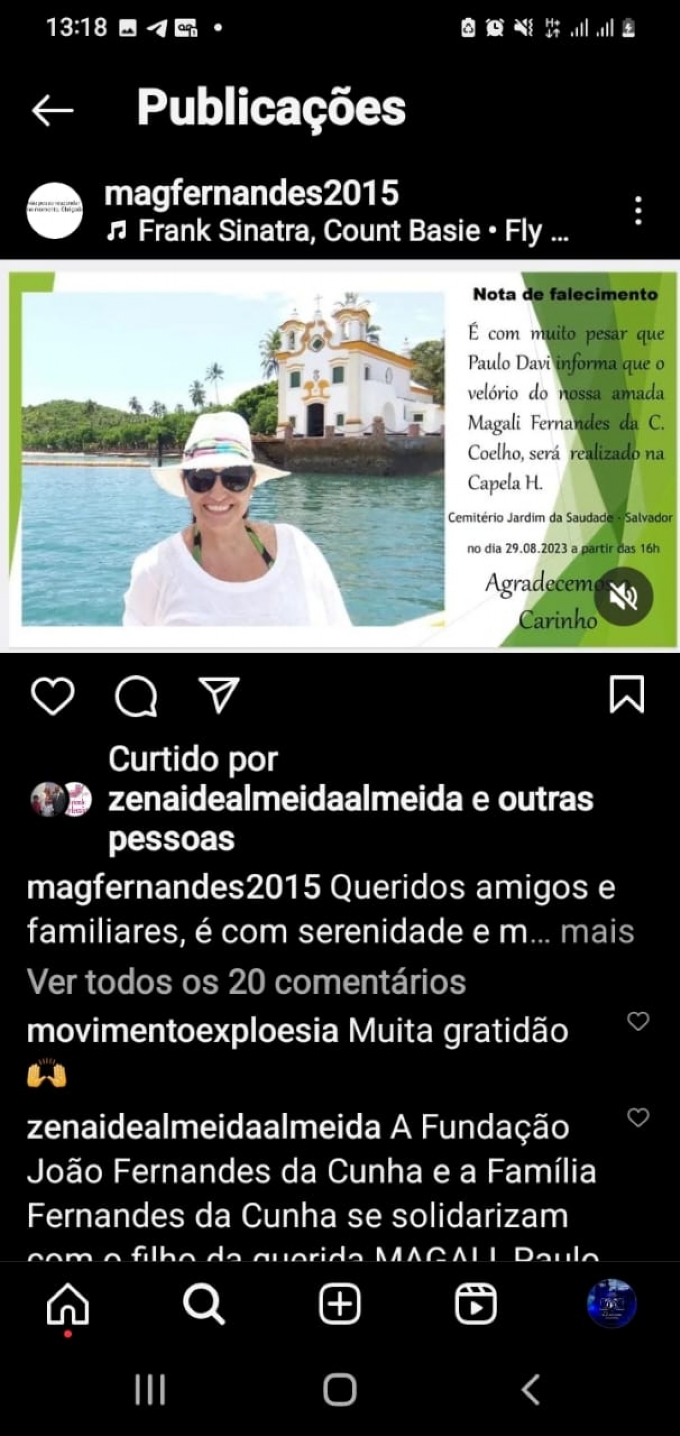Open your profile tab
This screenshot has width=680, height=1436.
coord(612,1304)
